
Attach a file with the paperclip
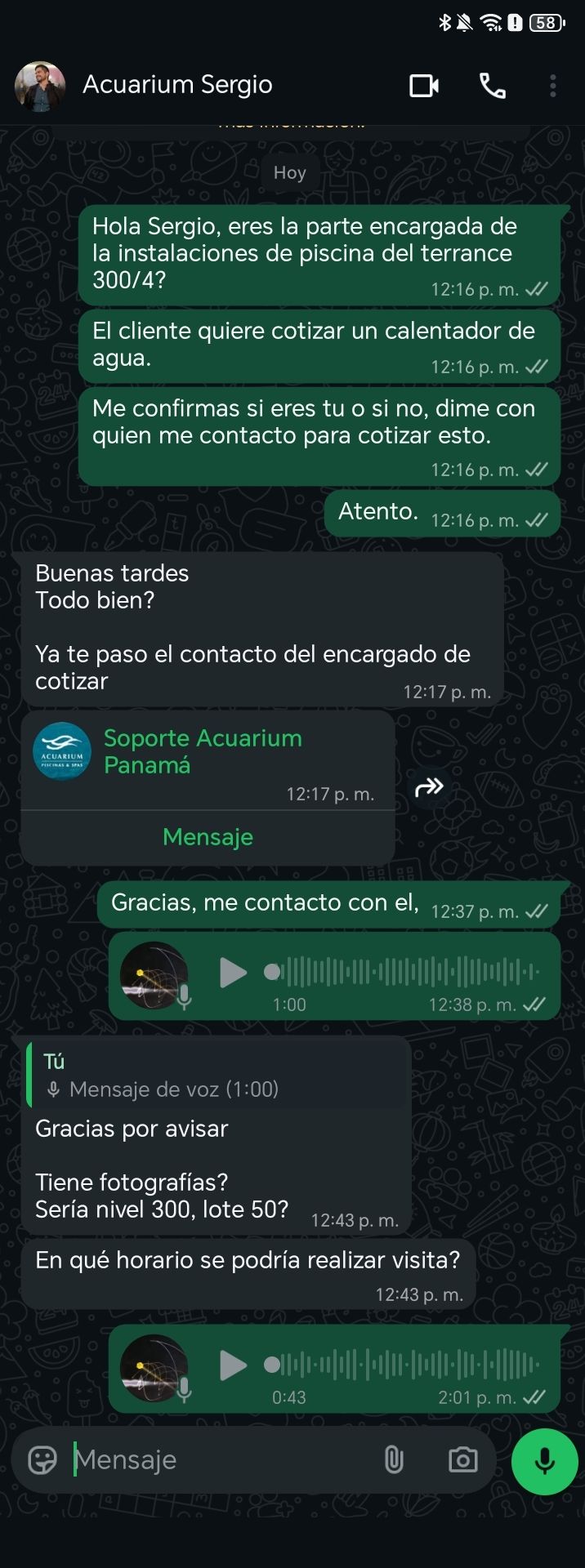pos(394,1459)
